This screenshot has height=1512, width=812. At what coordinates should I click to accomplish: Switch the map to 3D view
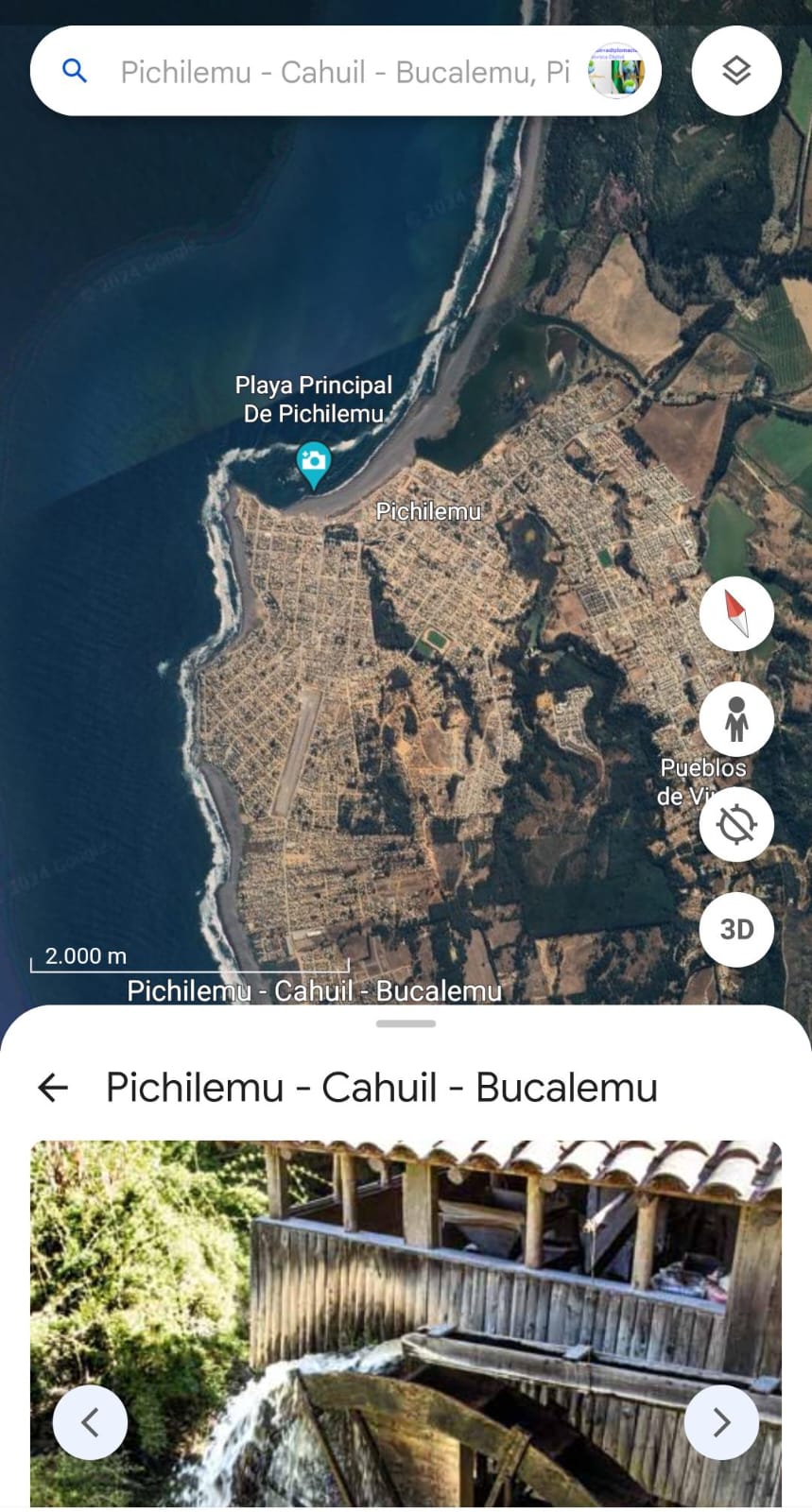[736, 929]
